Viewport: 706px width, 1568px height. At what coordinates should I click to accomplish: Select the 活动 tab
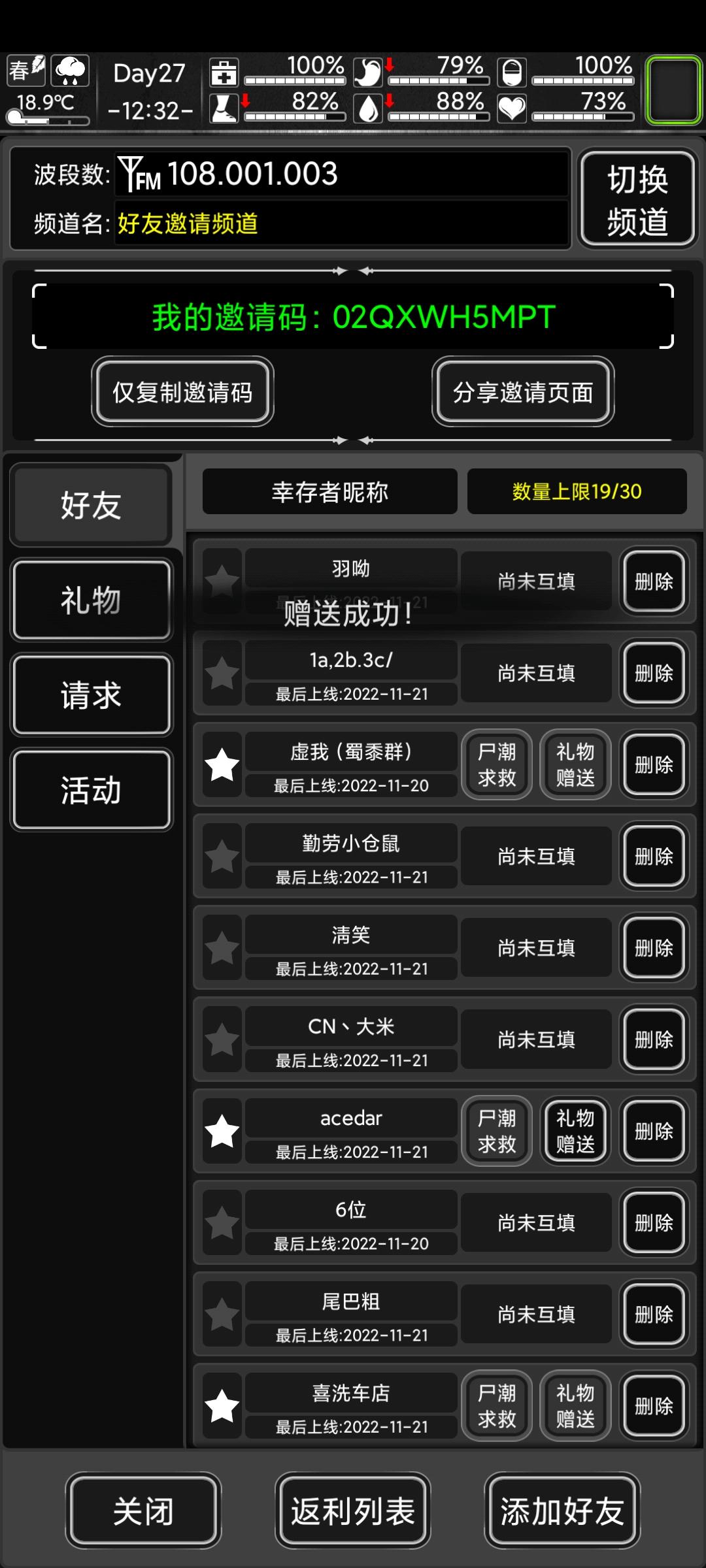click(92, 791)
